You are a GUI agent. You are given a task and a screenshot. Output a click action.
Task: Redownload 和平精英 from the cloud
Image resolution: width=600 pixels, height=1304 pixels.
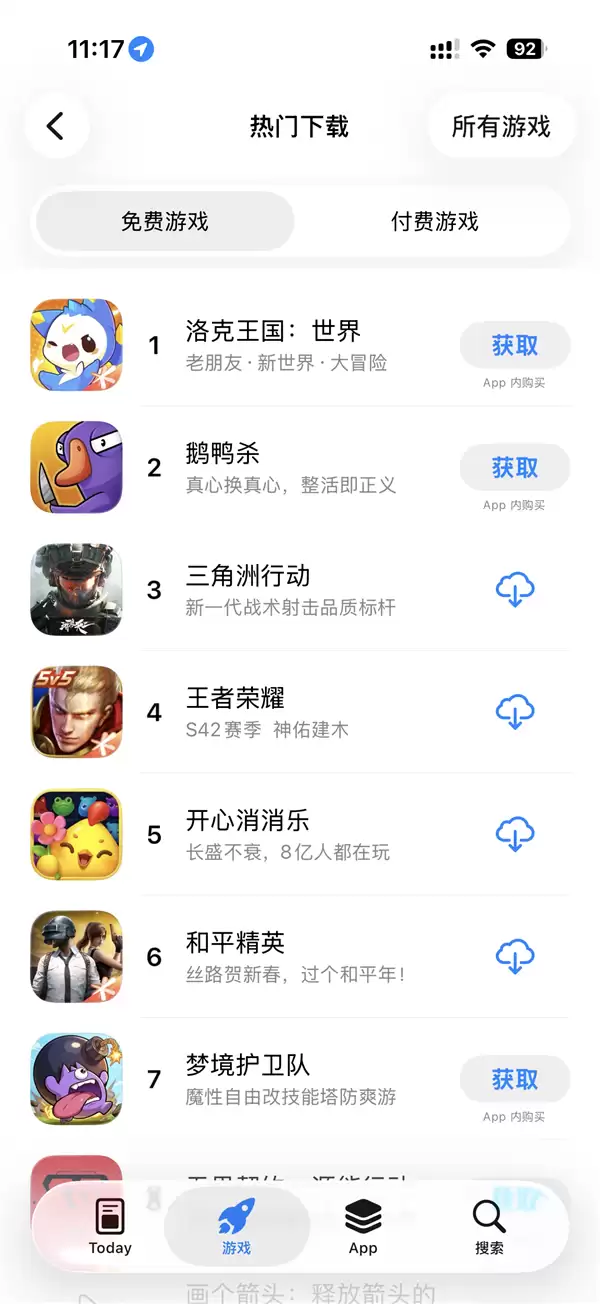pos(515,957)
